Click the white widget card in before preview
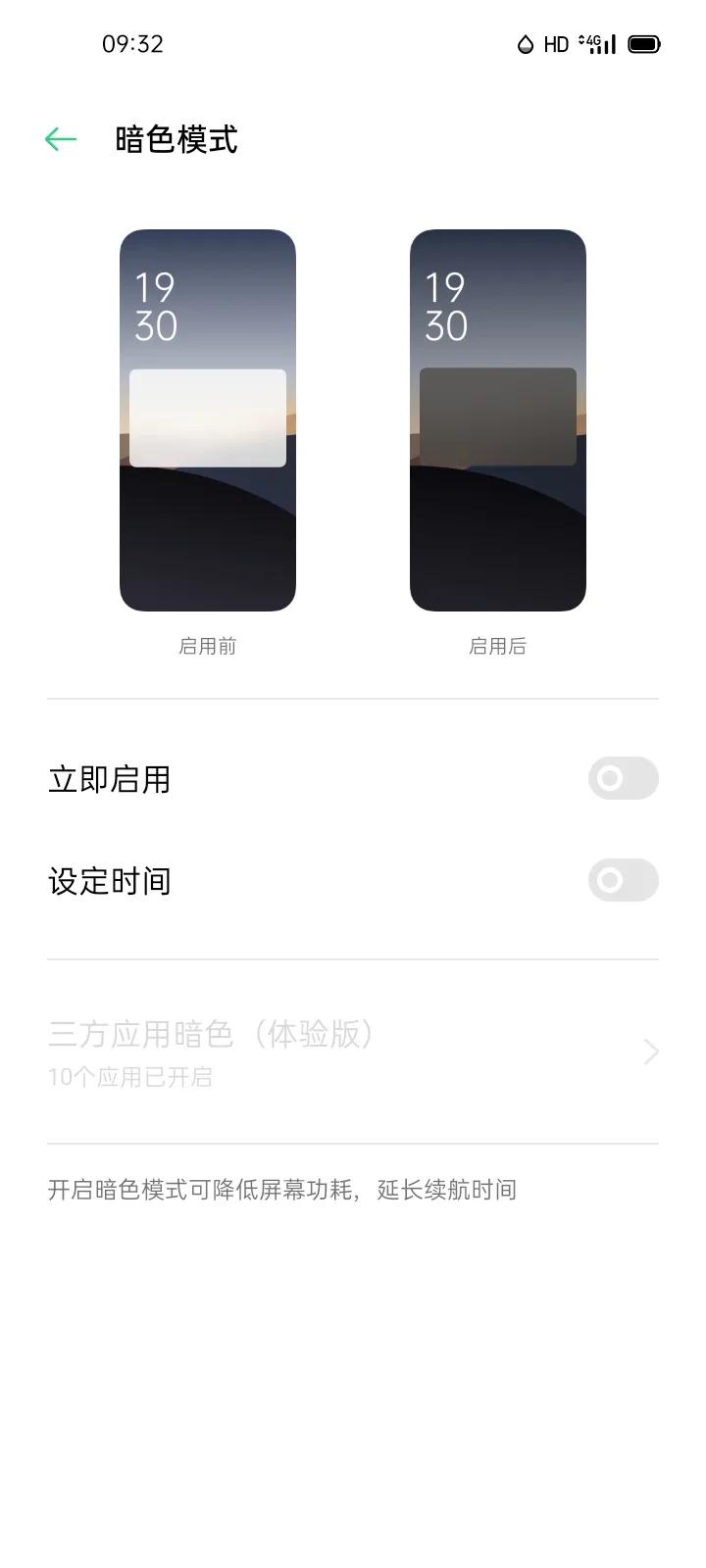Screen dimensions: 706x1568 pyautogui.click(x=207, y=416)
